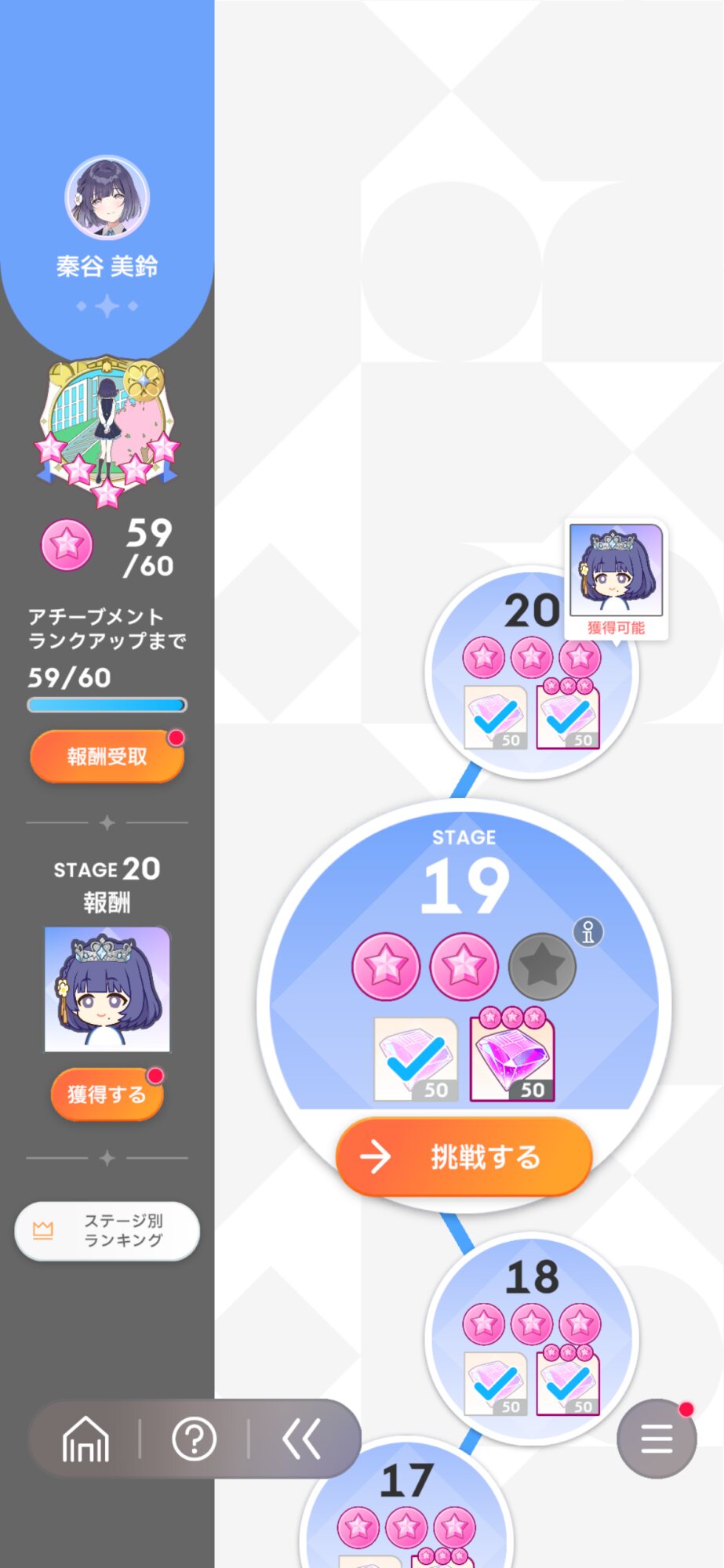
Task: Go to the home screen icon
Action: [x=85, y=1439]
